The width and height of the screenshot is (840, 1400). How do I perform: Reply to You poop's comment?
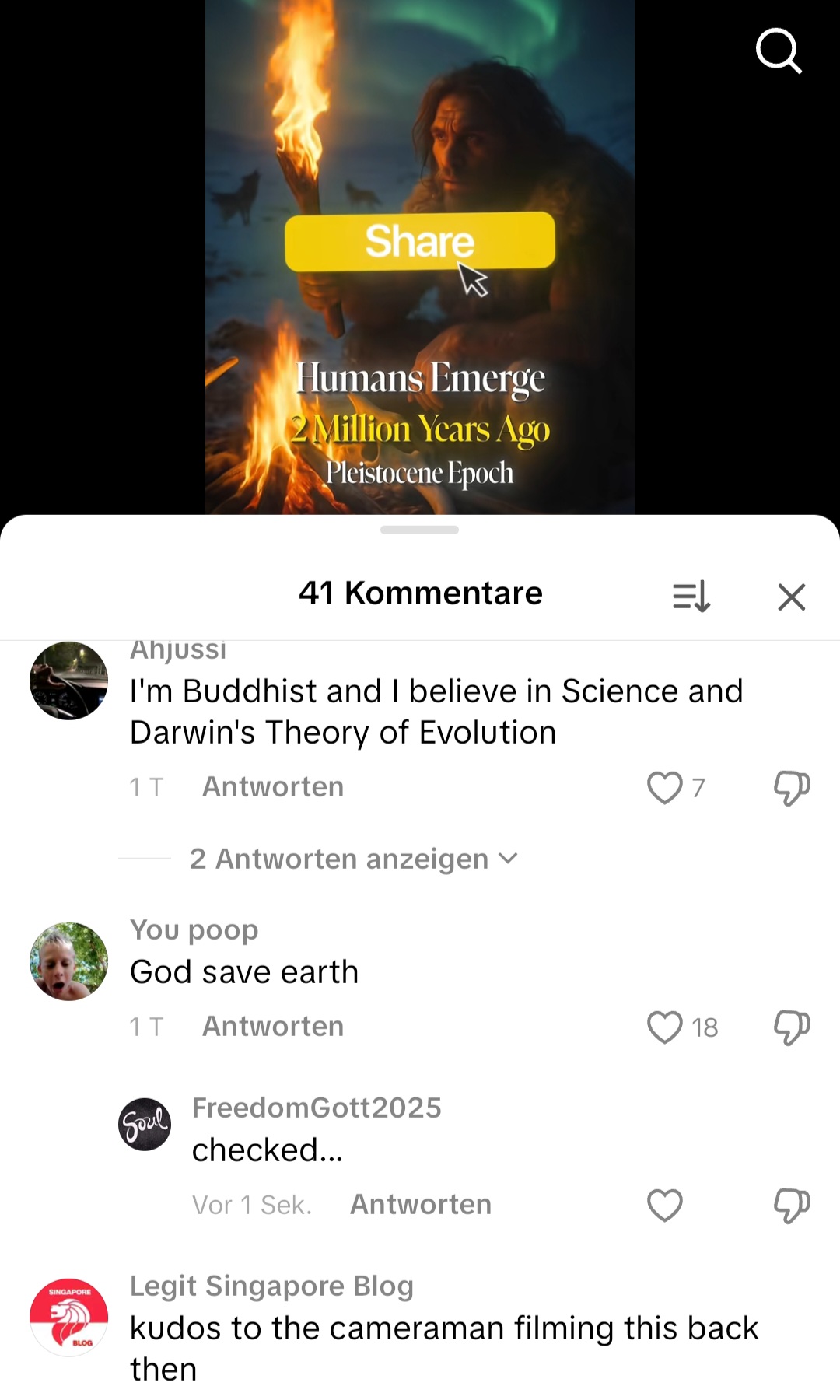(272, 1027)
